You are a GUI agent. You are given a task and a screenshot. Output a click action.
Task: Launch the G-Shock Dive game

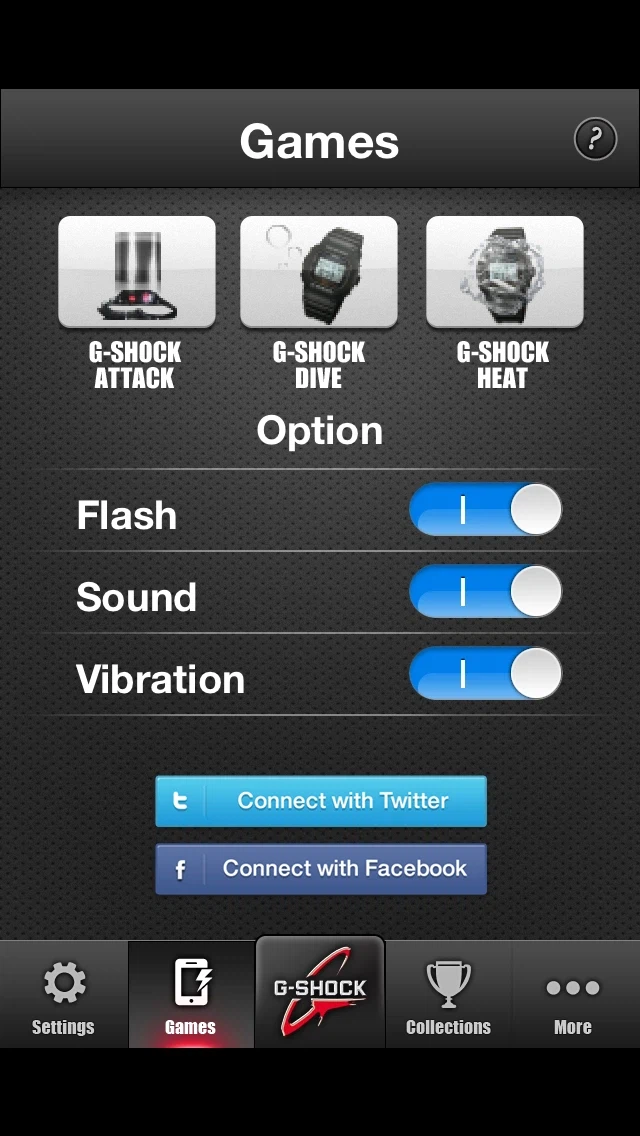click(319, 272)
